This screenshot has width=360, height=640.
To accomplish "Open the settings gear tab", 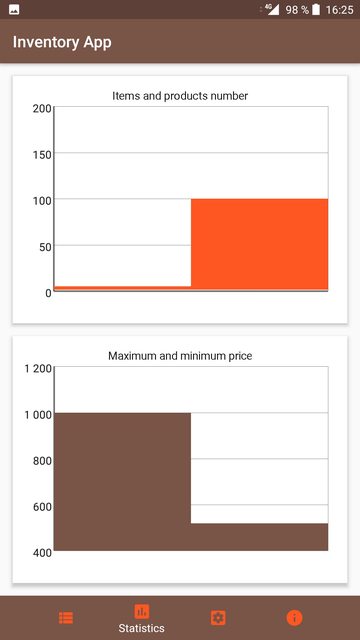I will pyautogui.click(x=218, y=618).
